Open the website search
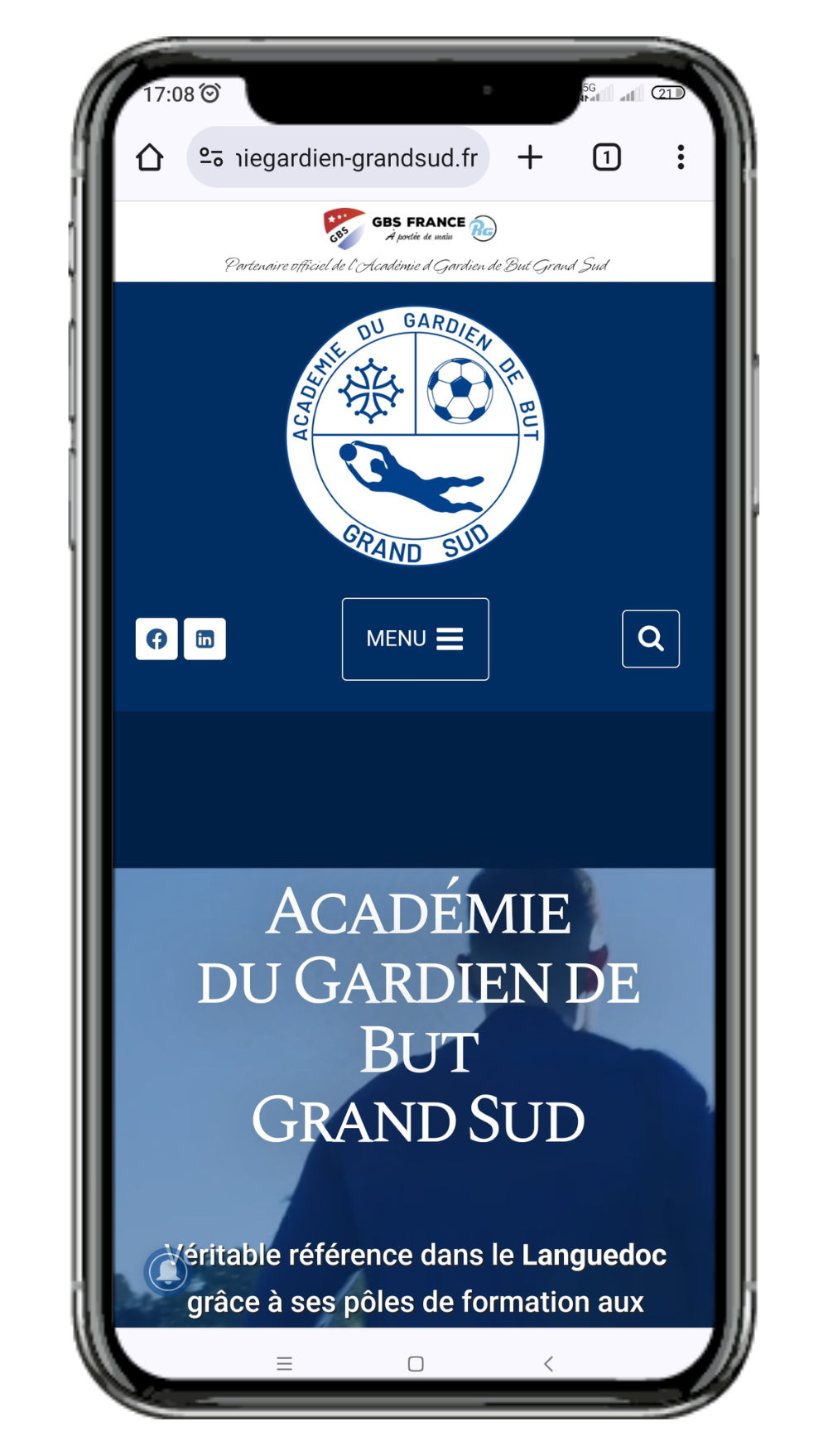828x1456 pixels. pos(651,639)
